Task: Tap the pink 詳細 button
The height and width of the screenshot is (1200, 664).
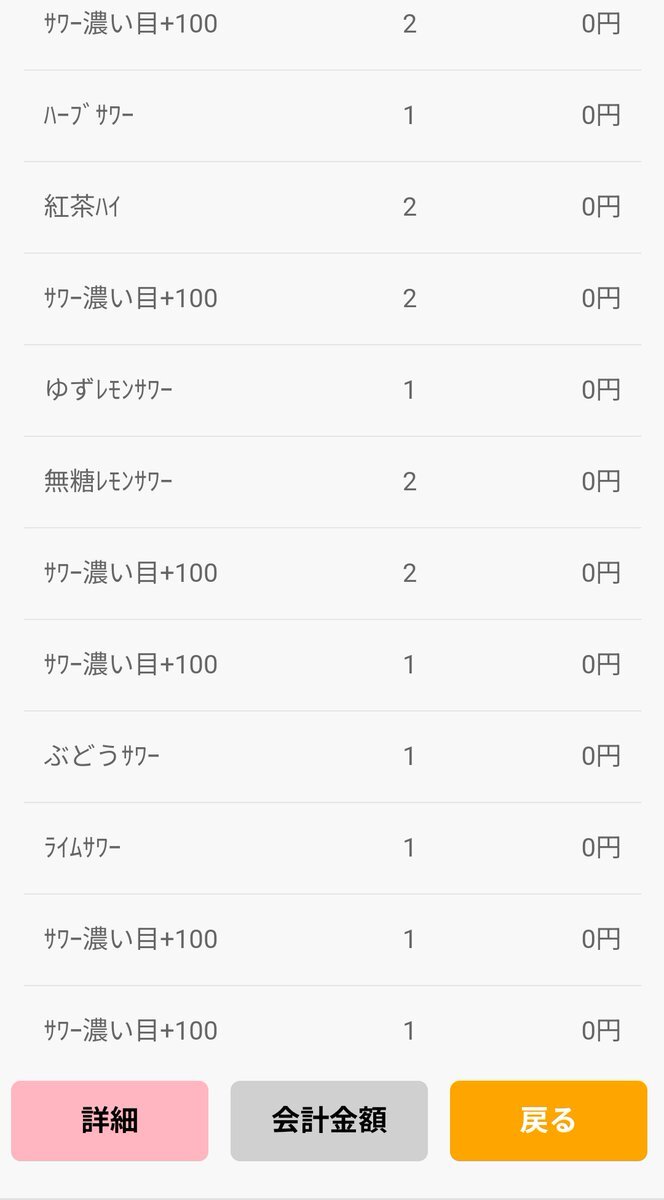Action: tap(110, 1121)
